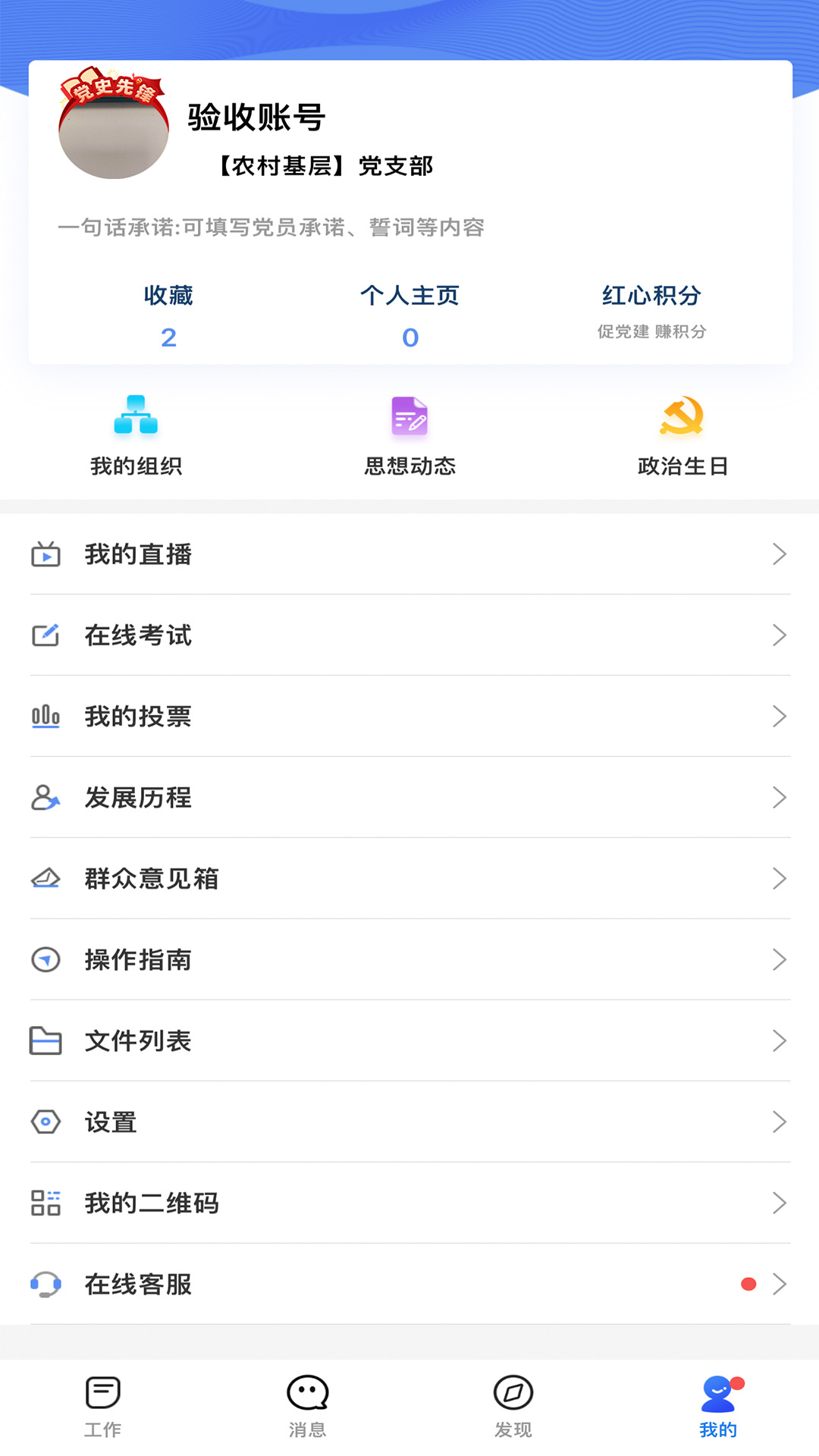Switch to the 发现 tab
The height and width of the screenshot is (1456, 819).
click(x=513, y=1407)
